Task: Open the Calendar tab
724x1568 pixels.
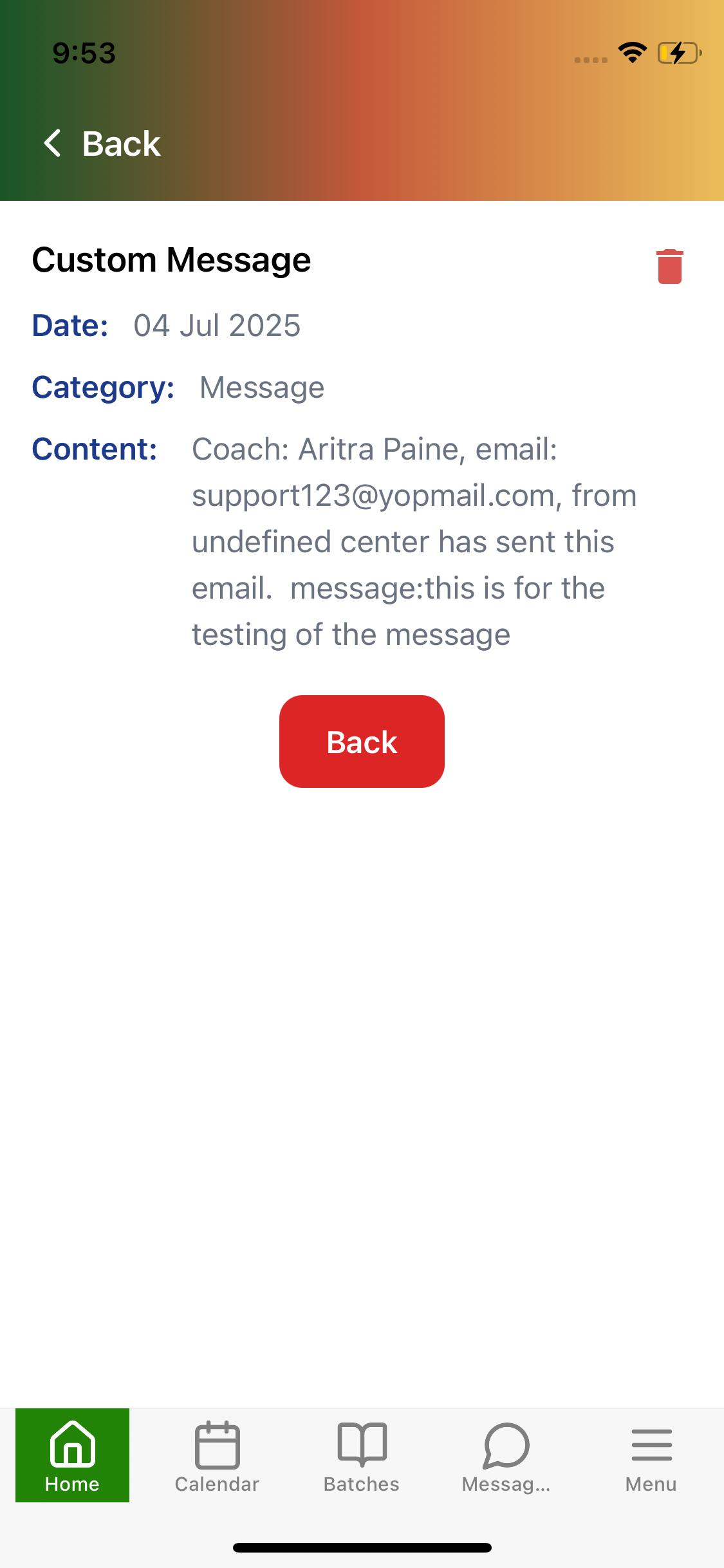Action: (x=217, y=1456)
